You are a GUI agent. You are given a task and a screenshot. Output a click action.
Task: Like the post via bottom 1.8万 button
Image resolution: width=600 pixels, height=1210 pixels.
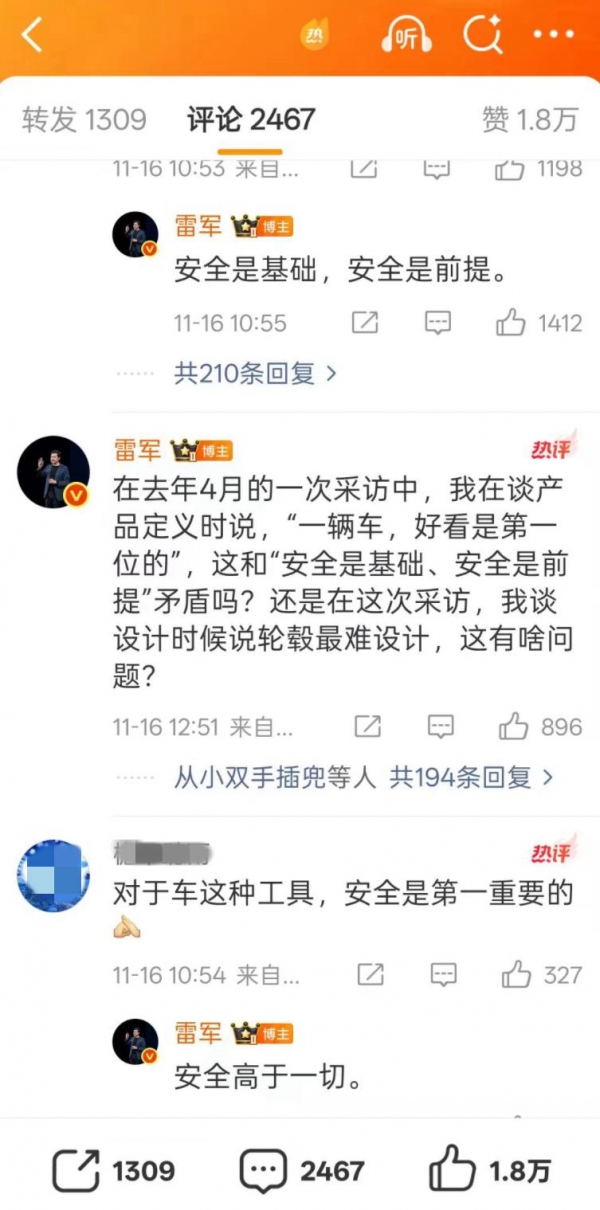pyautogui.click(x=490, y=1170)
